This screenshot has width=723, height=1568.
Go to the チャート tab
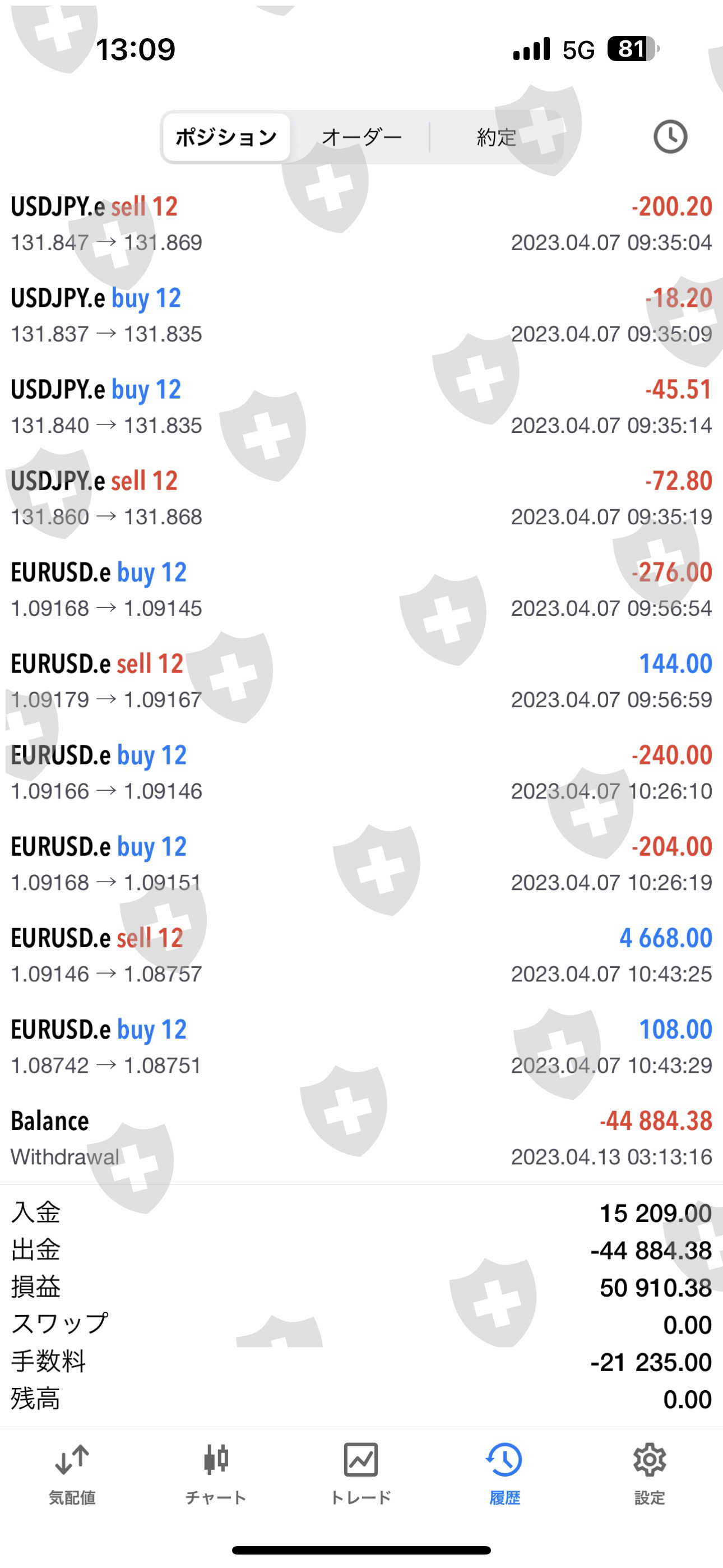pos(216,1473)
